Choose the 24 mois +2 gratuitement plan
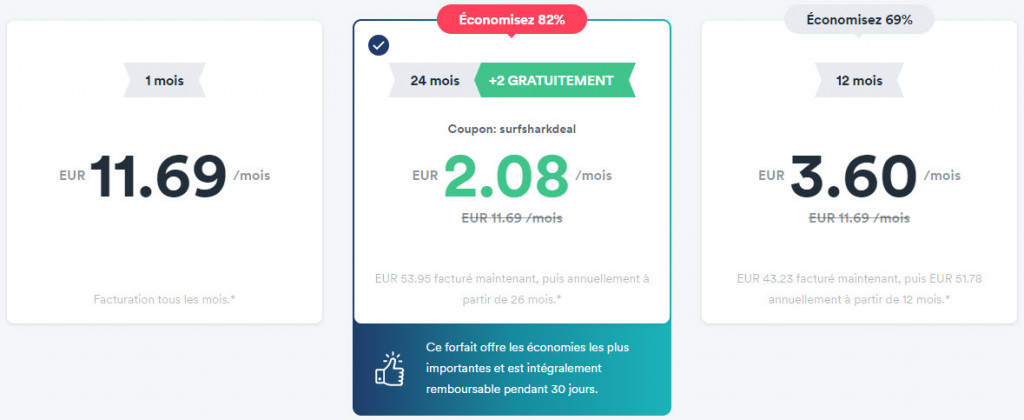1024x420 pixels. click(512, 172)
